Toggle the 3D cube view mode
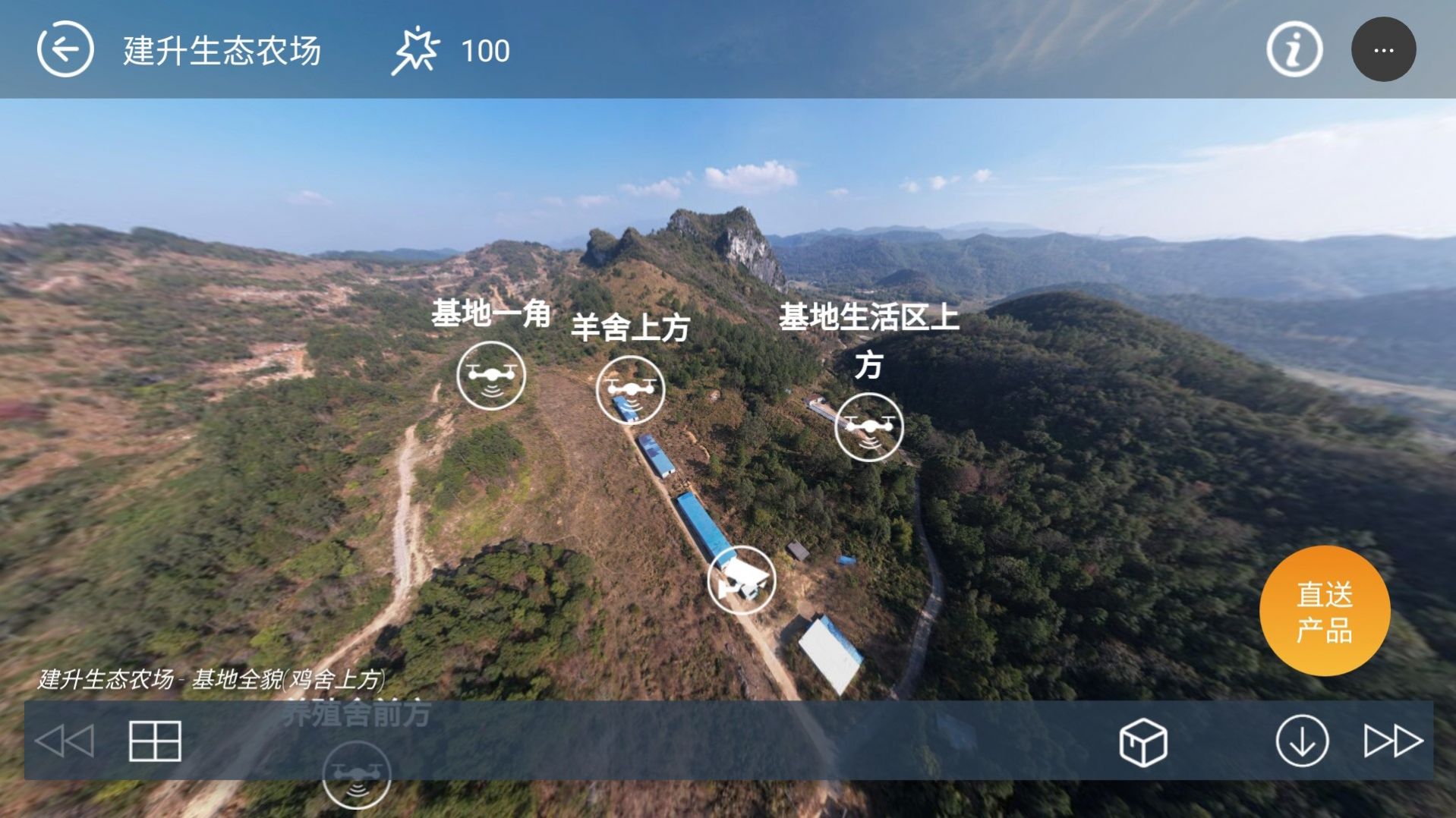 point(1142,741)
